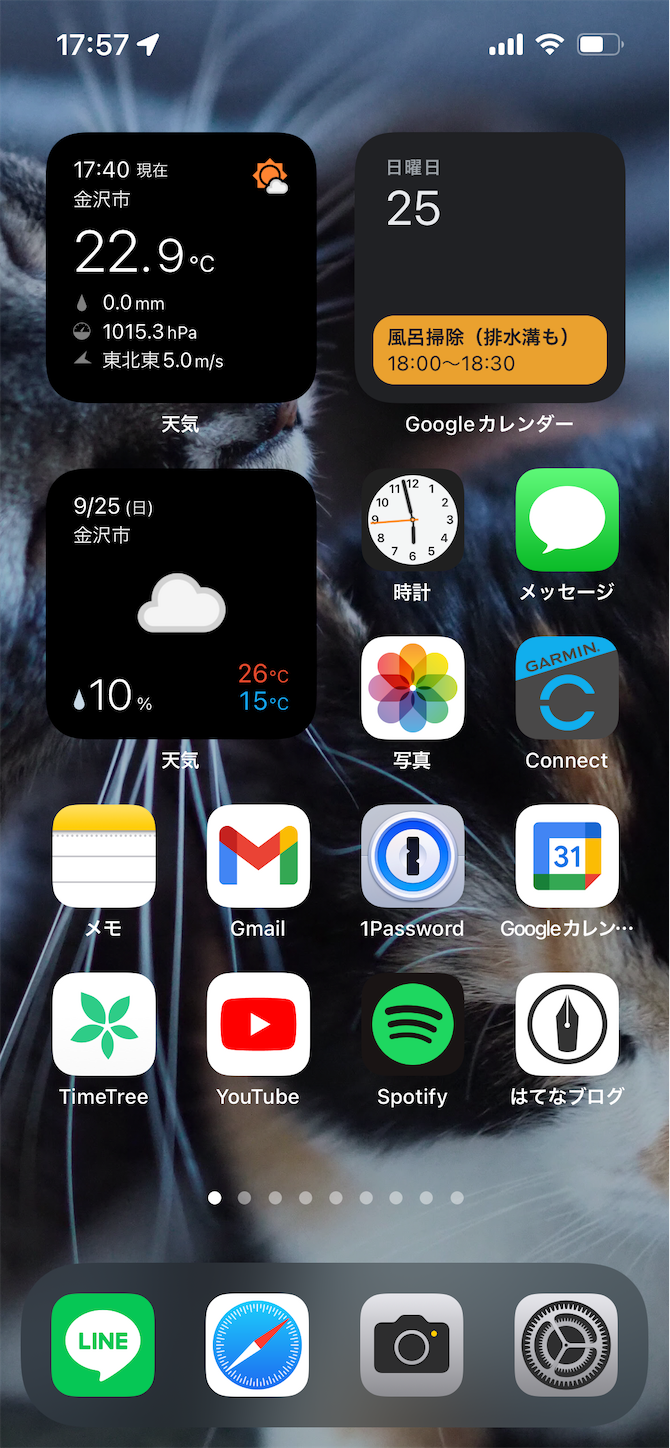Image resolution: width=670 pixels, height=1448 pixels.
Task: Open the Camera from the dock
Action: point(412,1344)
